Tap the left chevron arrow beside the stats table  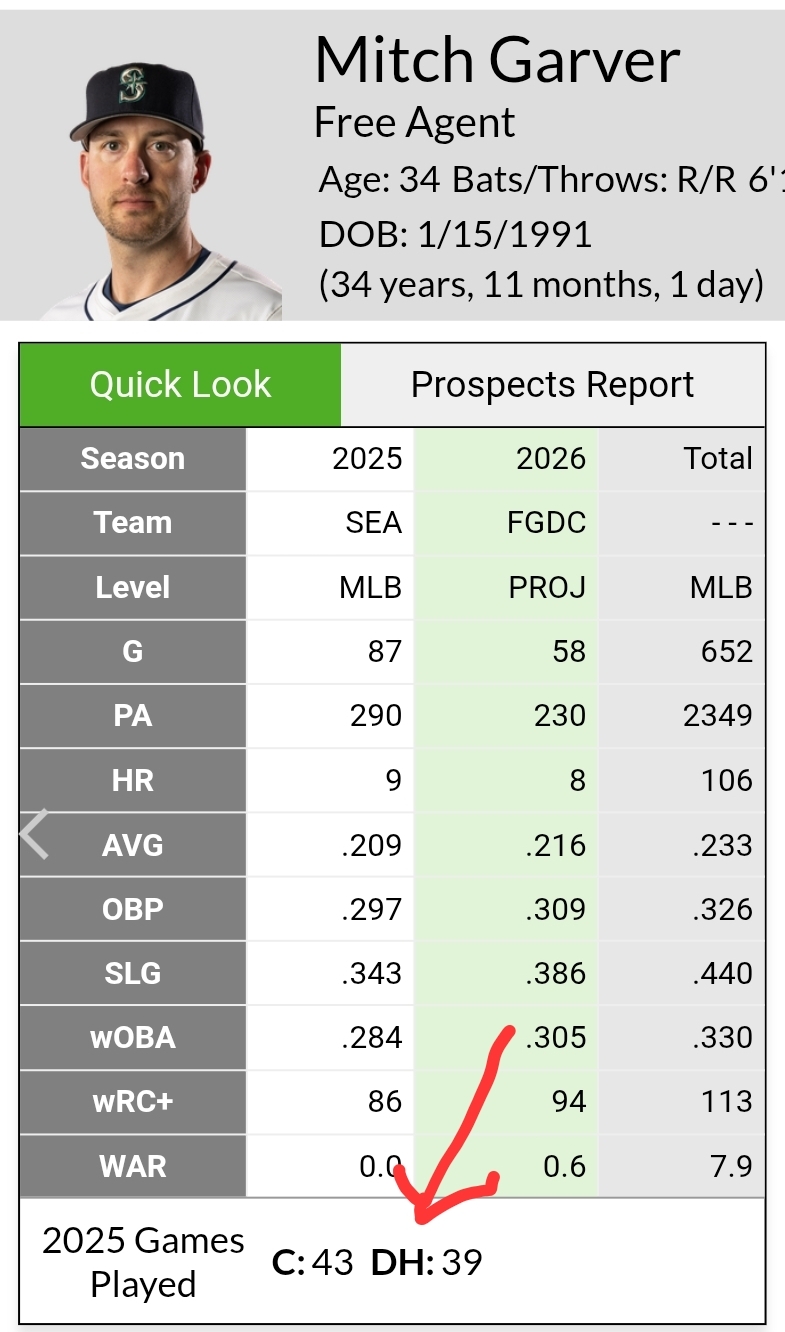click(x=35, y=835)
